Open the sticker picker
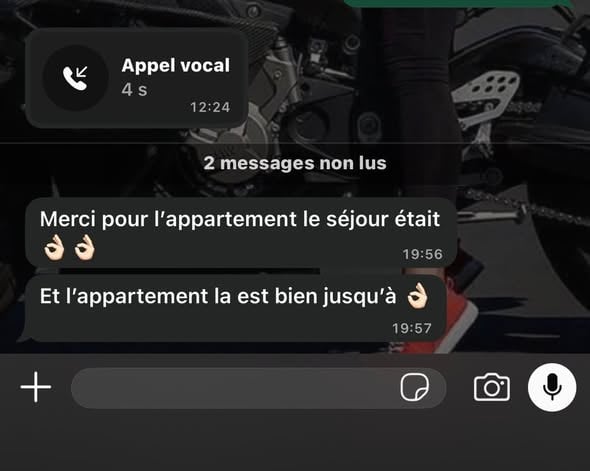The width and height of the screenshot is (590, 471). (414, 387)
